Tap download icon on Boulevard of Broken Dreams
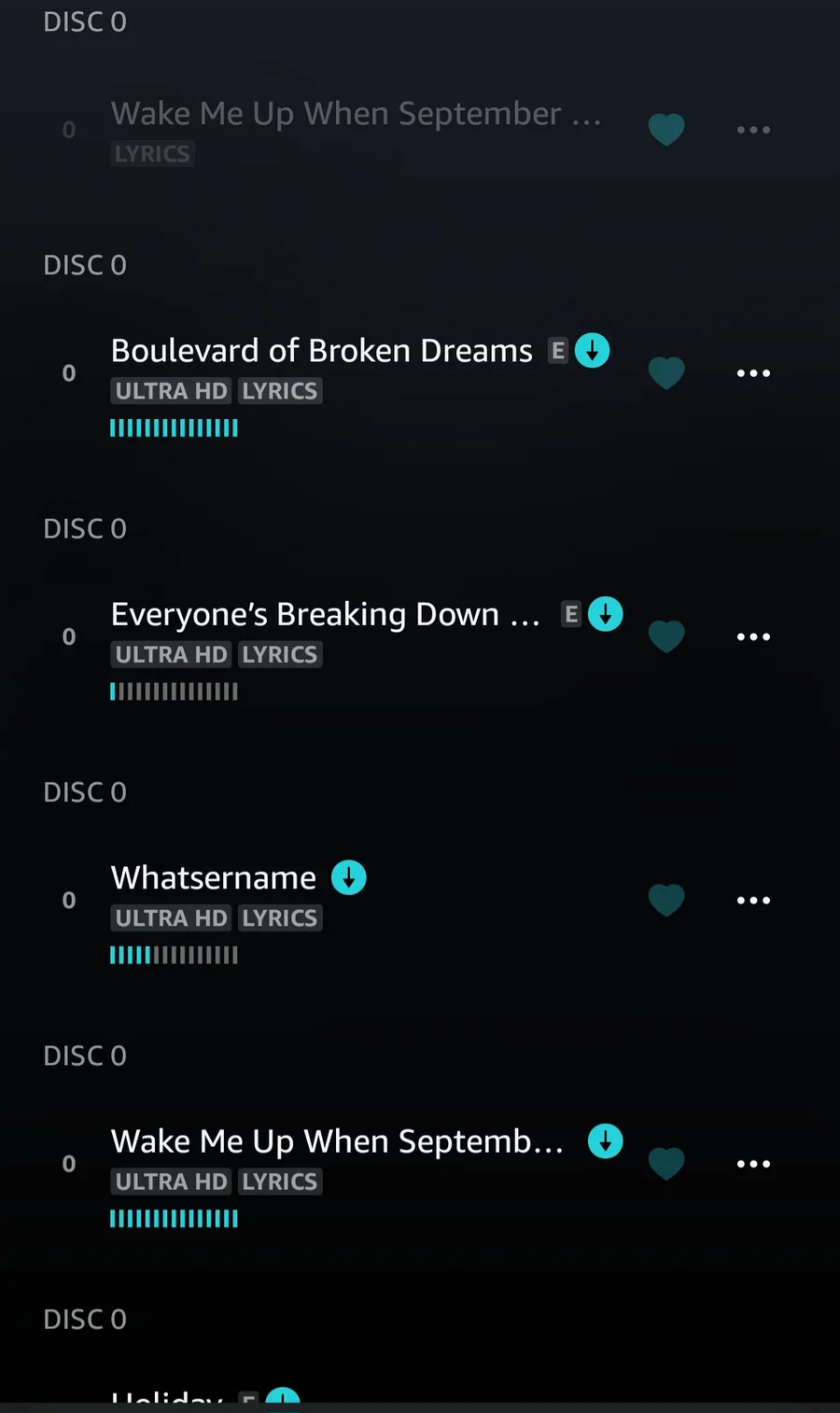The image size is (840, 1413). pos(593,350)
